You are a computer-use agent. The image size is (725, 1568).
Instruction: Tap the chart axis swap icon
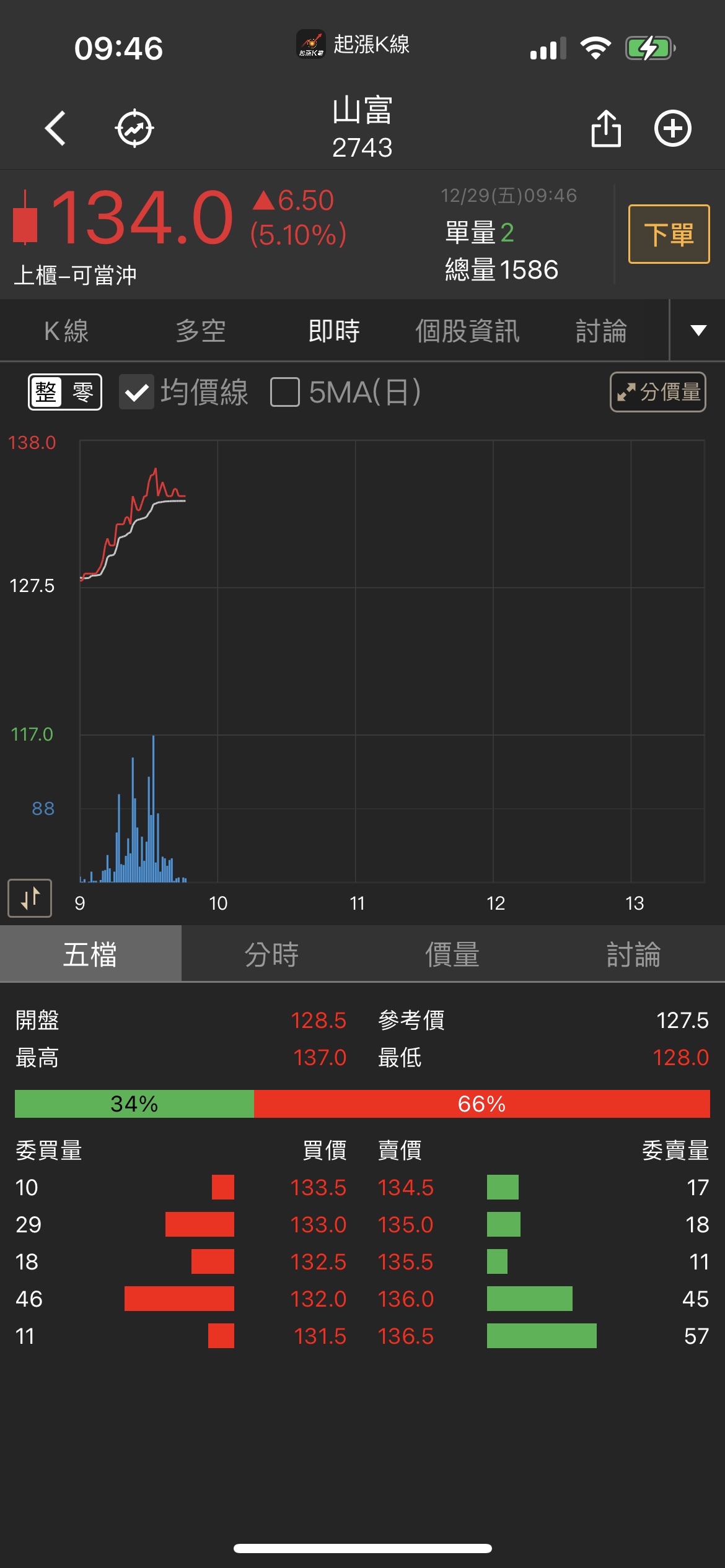coord(30,898)
